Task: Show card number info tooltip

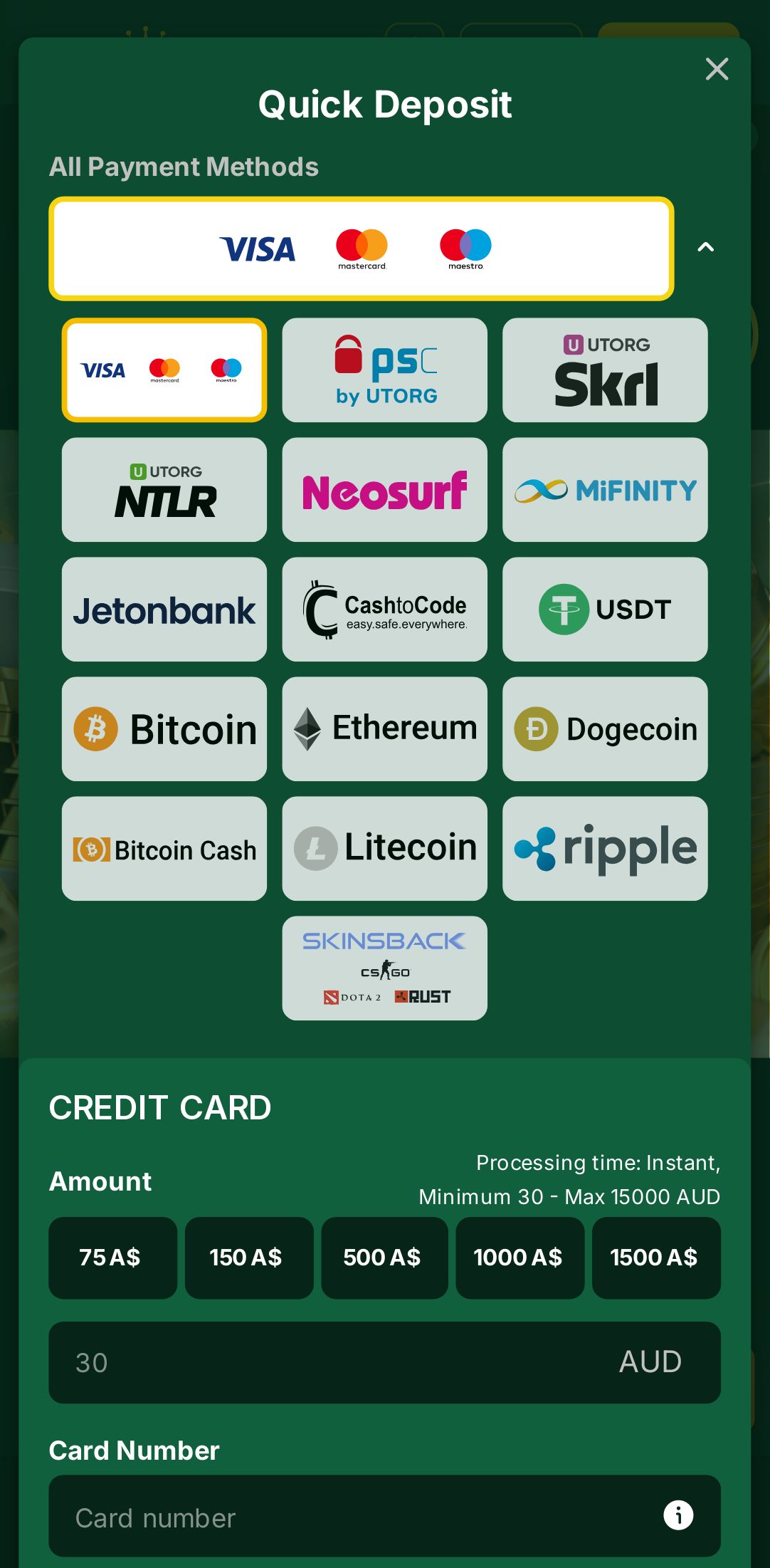Action: point(678,1515)
